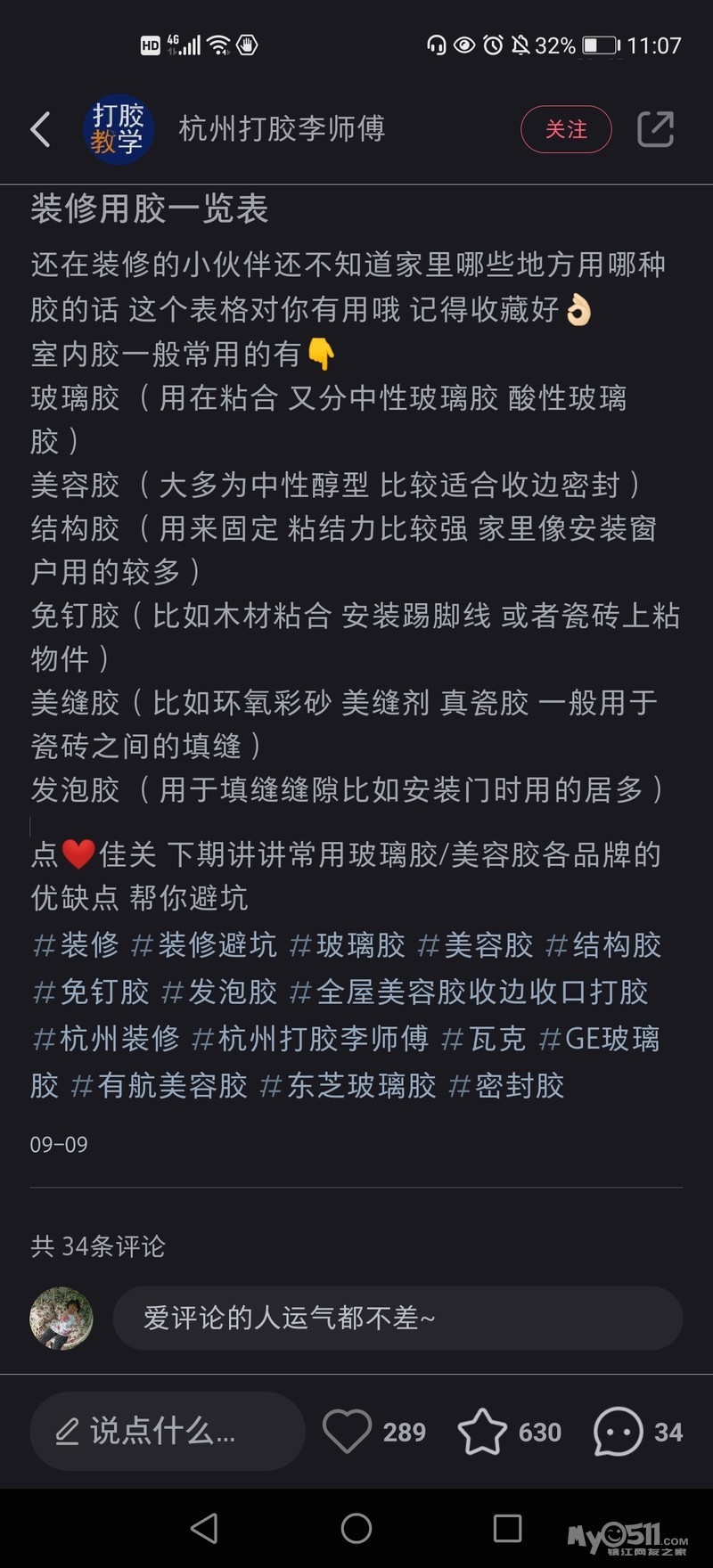The image size is (713, 1568).
Task: Open the #装修避坑 hashtag
Action: (x=203, y=945)
